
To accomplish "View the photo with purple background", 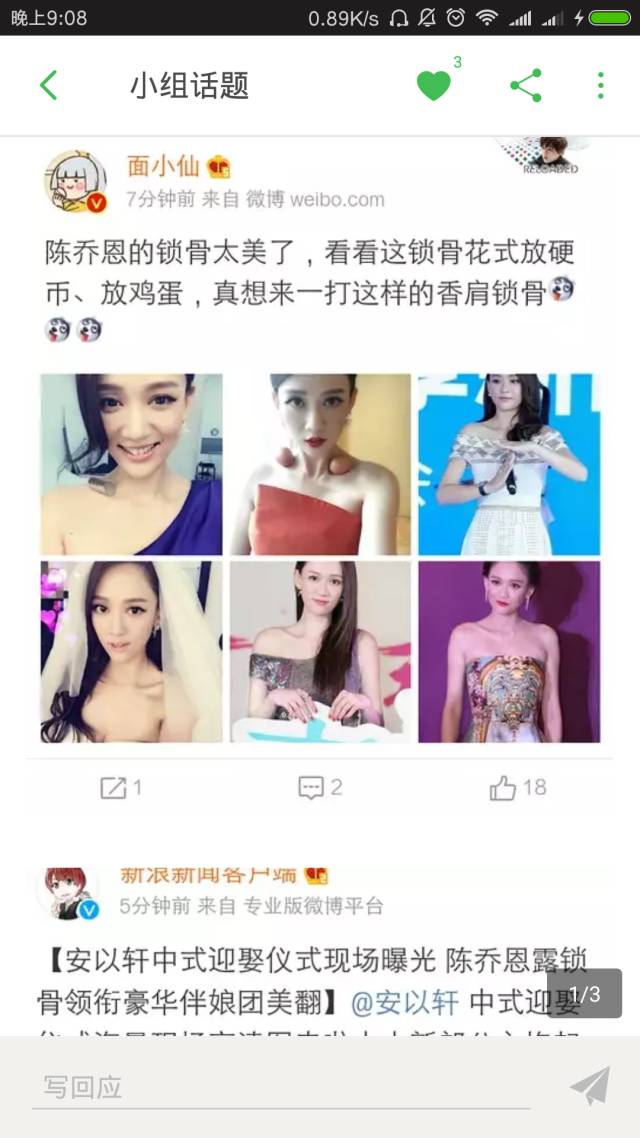I will (x=509, y=652).
